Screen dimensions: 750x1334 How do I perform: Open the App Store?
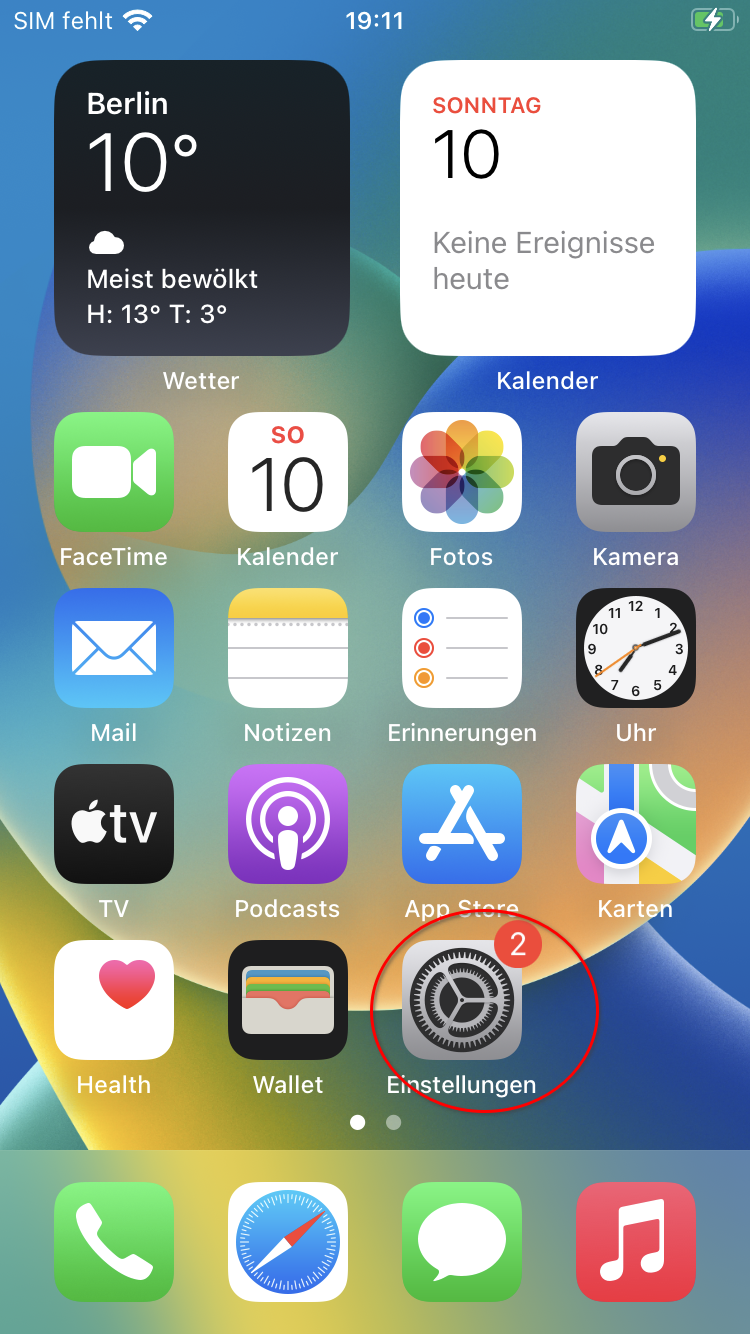pyautogui.click(x=462, y=824)
